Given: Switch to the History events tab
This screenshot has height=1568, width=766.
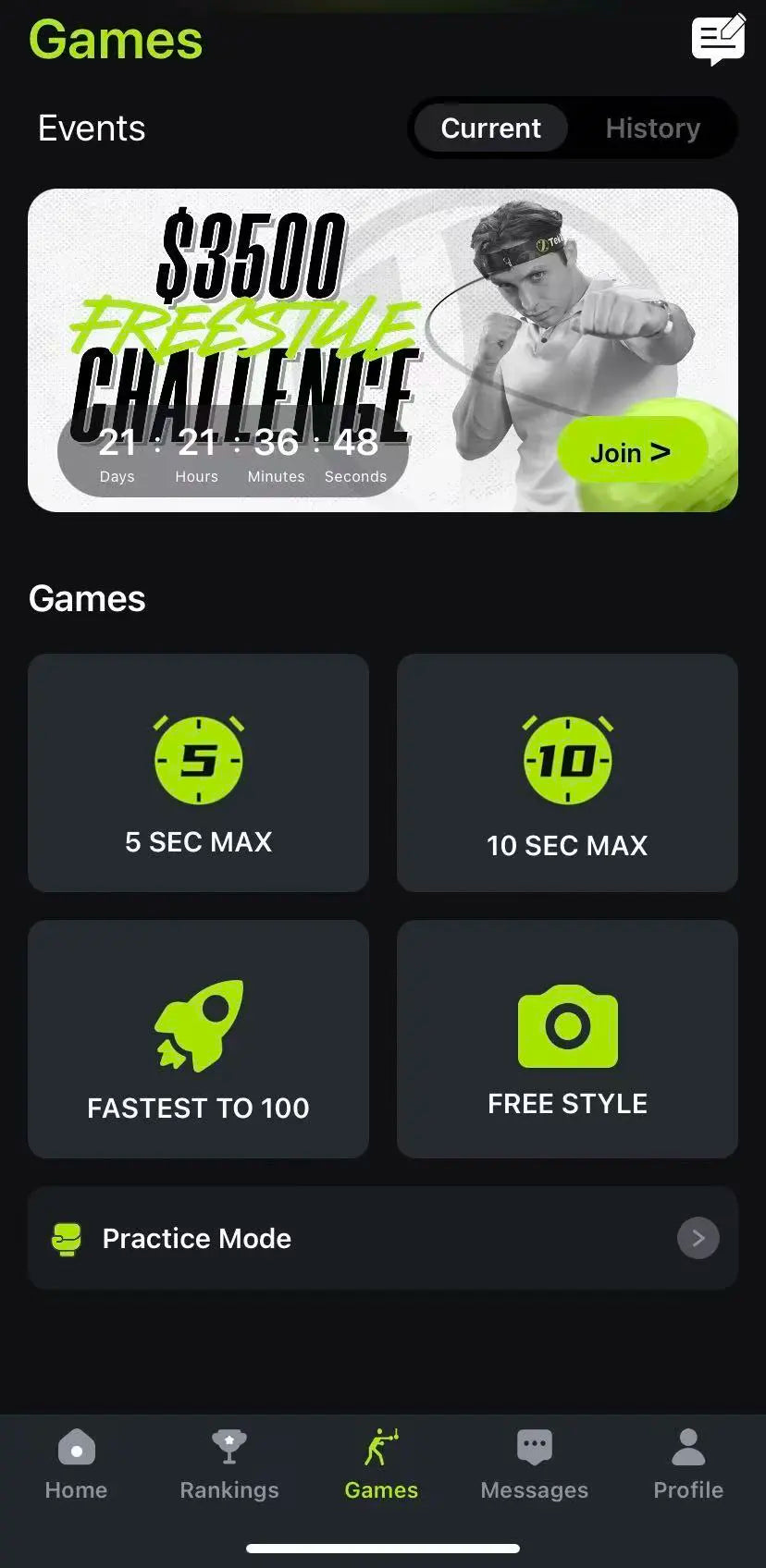Looking at the screenshot, I should 652,129.
